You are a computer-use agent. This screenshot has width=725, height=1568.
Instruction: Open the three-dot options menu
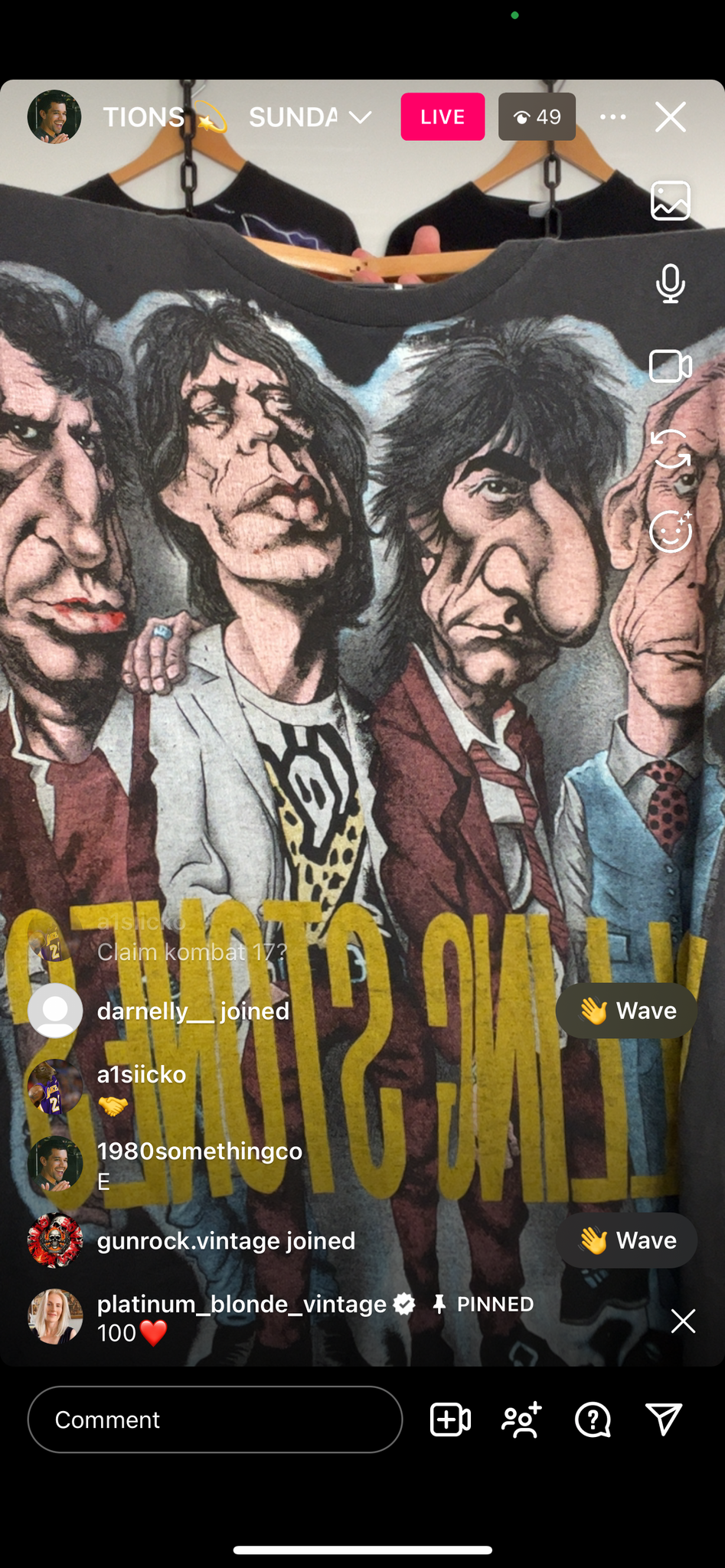[x=613, y=117]
